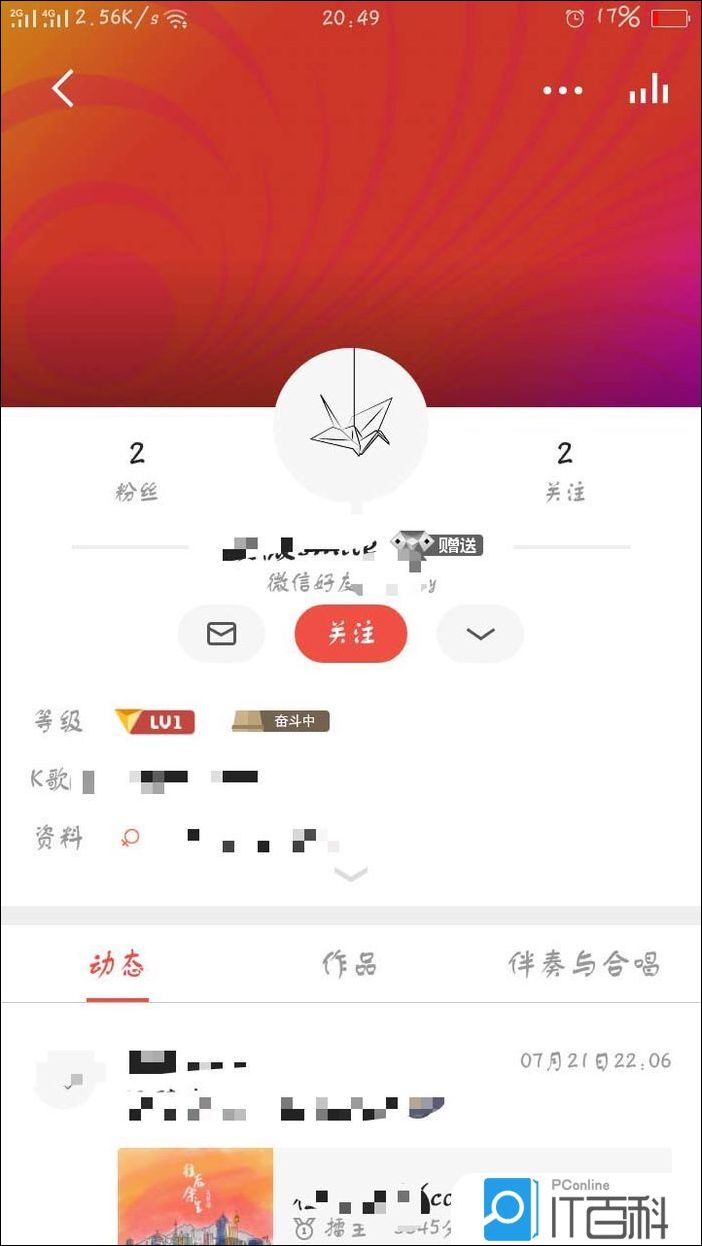Screen dimensions: 702x1246
Task: View the 粉丝 followers list
Action: 136,470
